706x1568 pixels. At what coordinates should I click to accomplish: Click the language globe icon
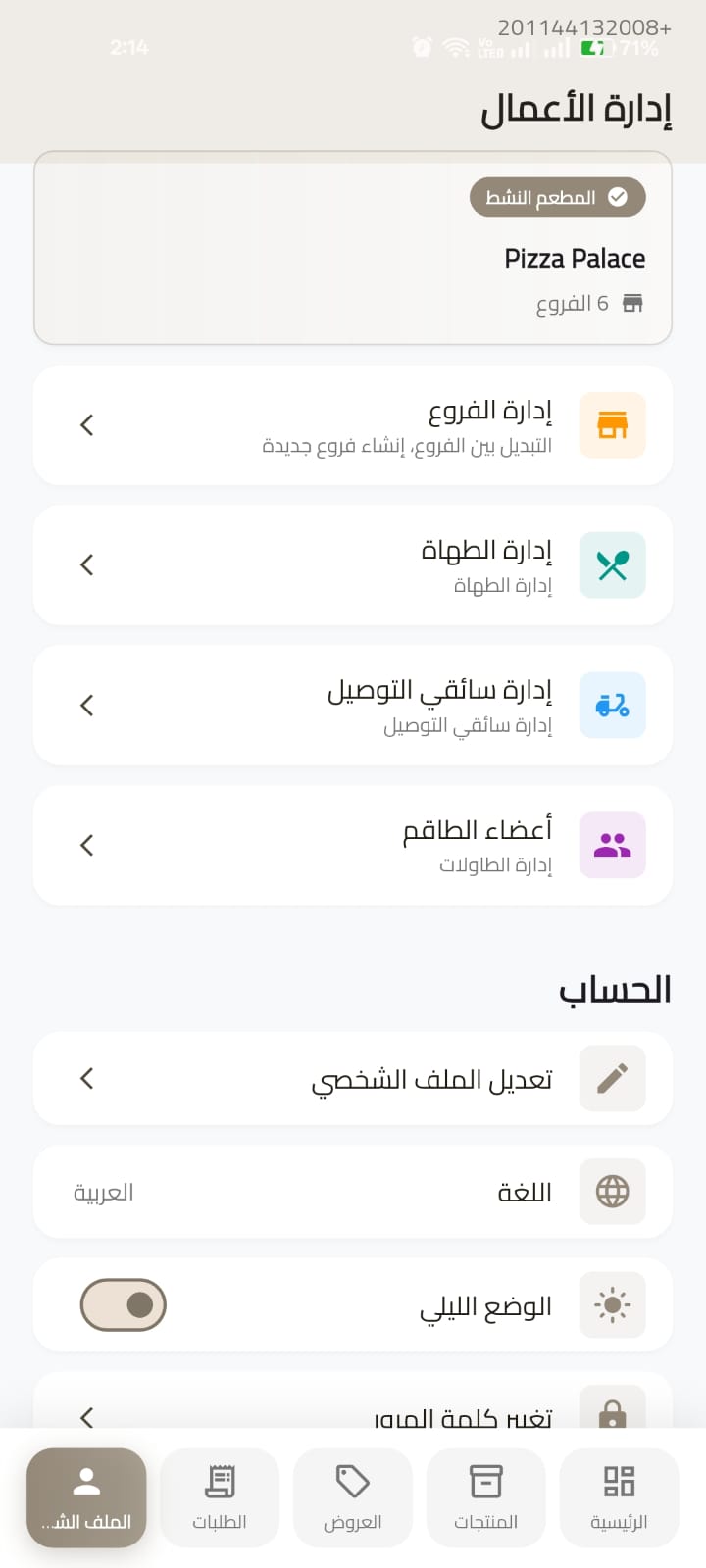click(x=612, y=1192)
